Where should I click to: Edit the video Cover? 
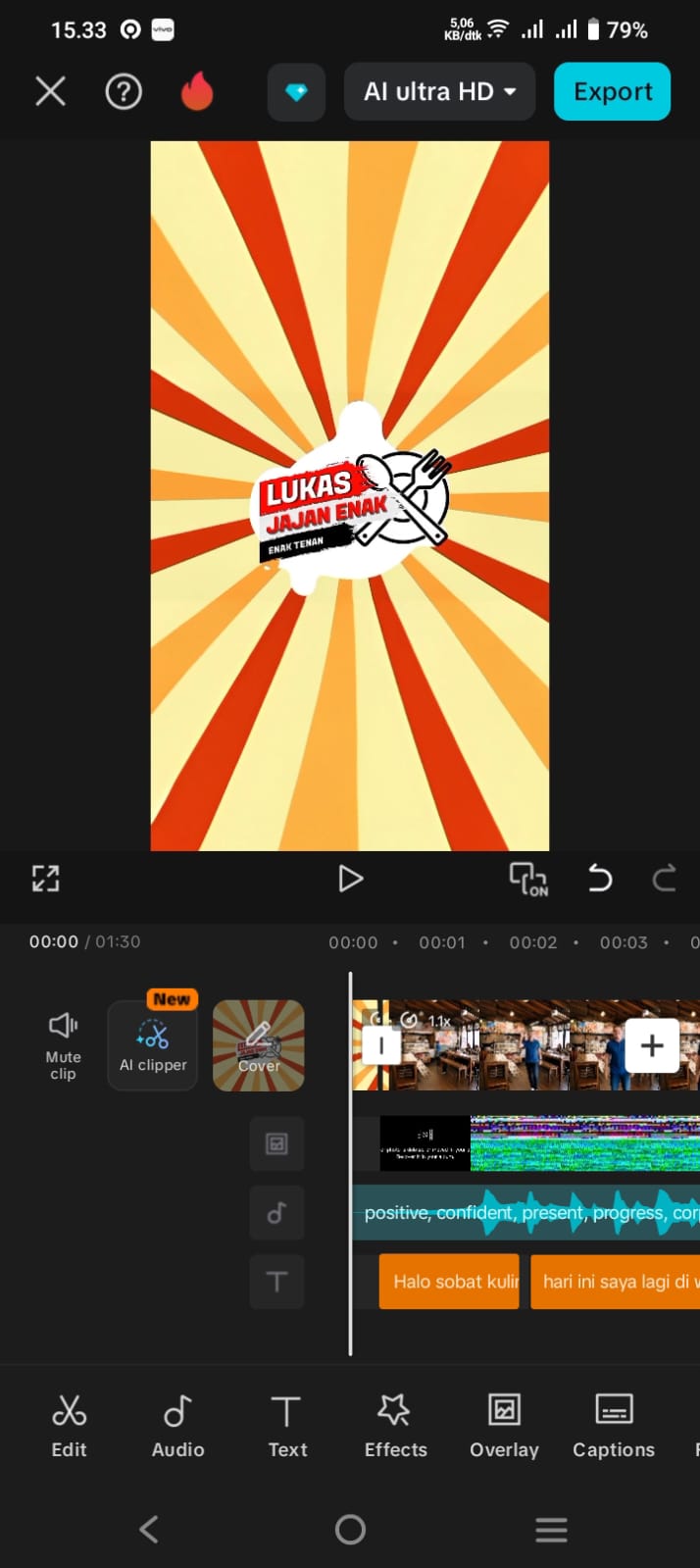pos(259,1045)
